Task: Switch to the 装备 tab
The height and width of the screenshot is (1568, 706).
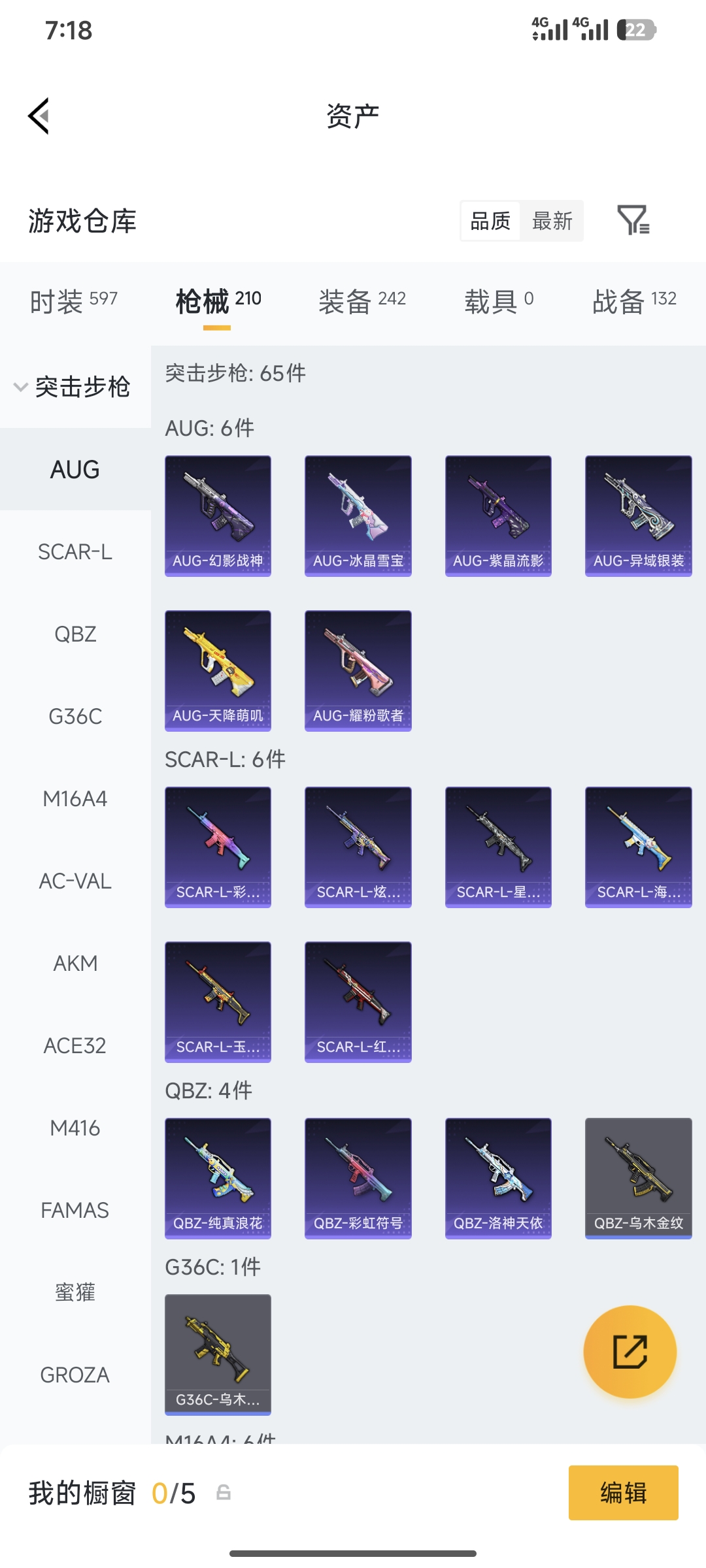Action: point(362,301)
